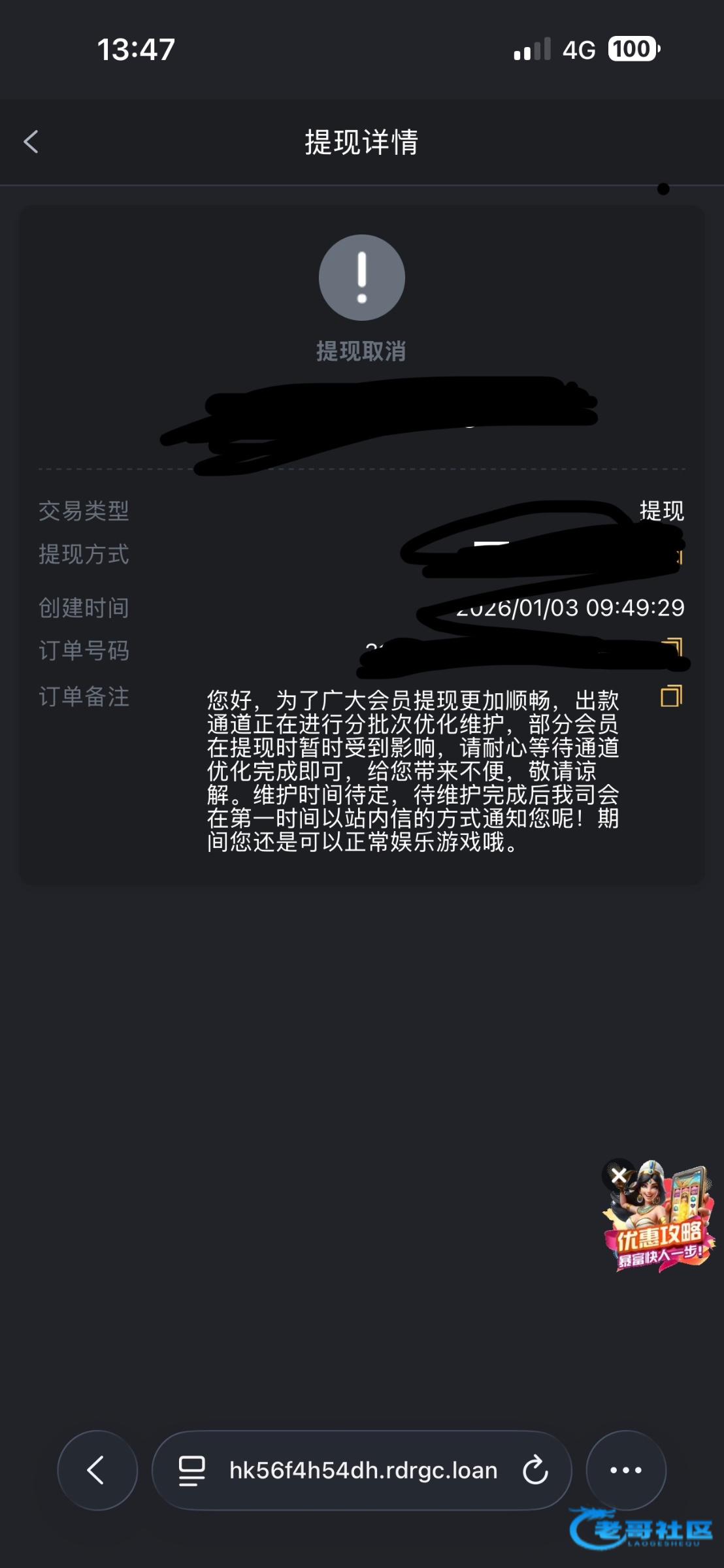Open the browser's three-dot menu
Viewport: 724px width, 1568px height.
(625, 1470)
